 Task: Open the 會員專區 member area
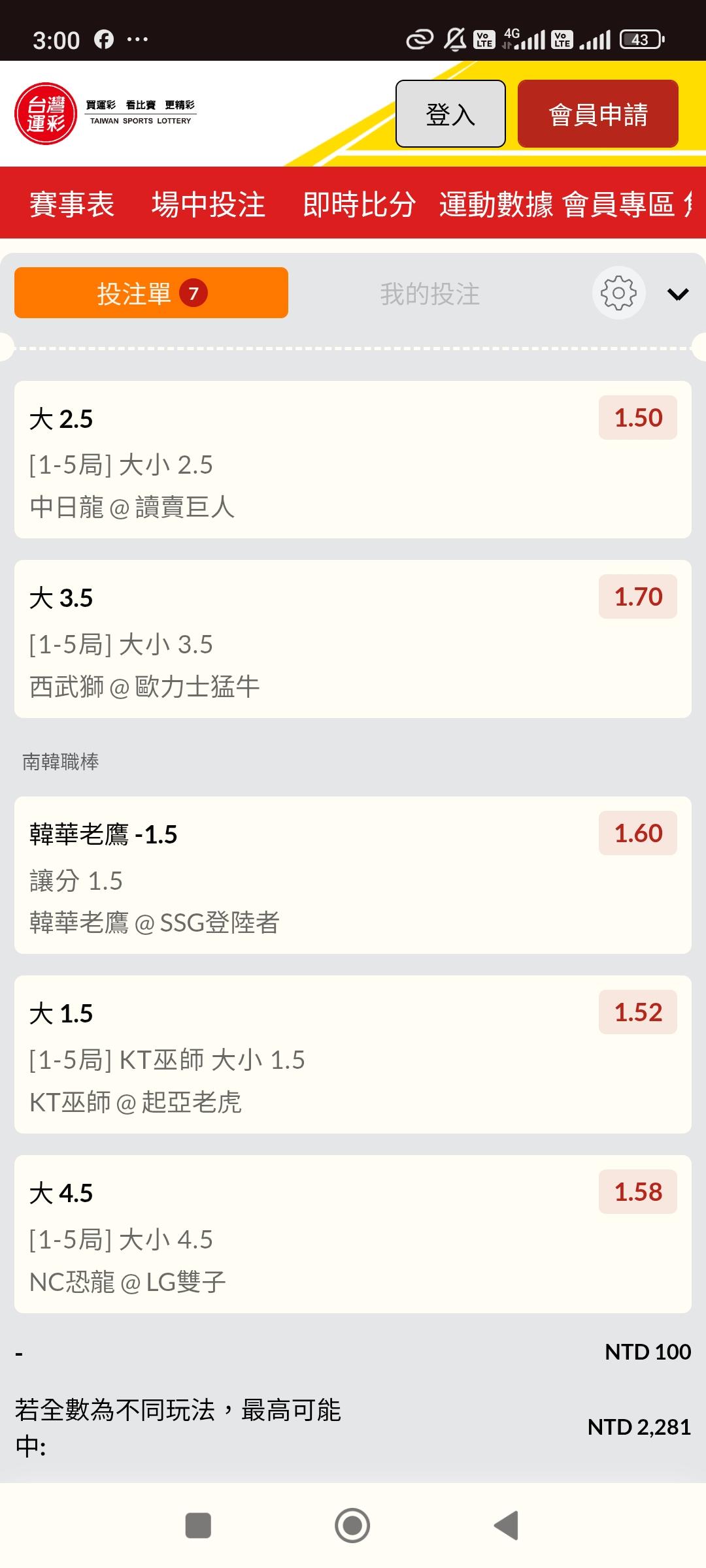tap(618, 204)
